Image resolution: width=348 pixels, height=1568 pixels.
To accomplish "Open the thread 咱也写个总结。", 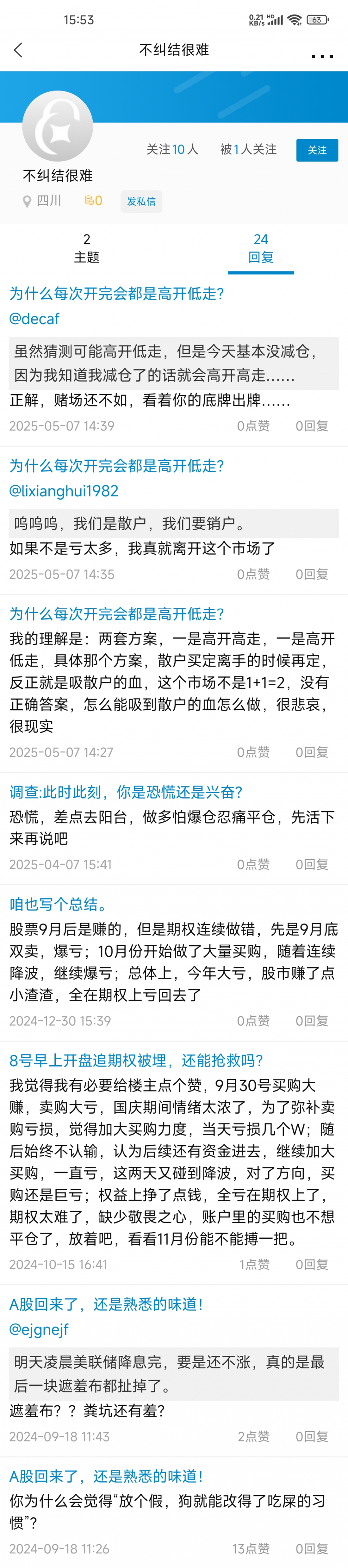I will (59, 904).
